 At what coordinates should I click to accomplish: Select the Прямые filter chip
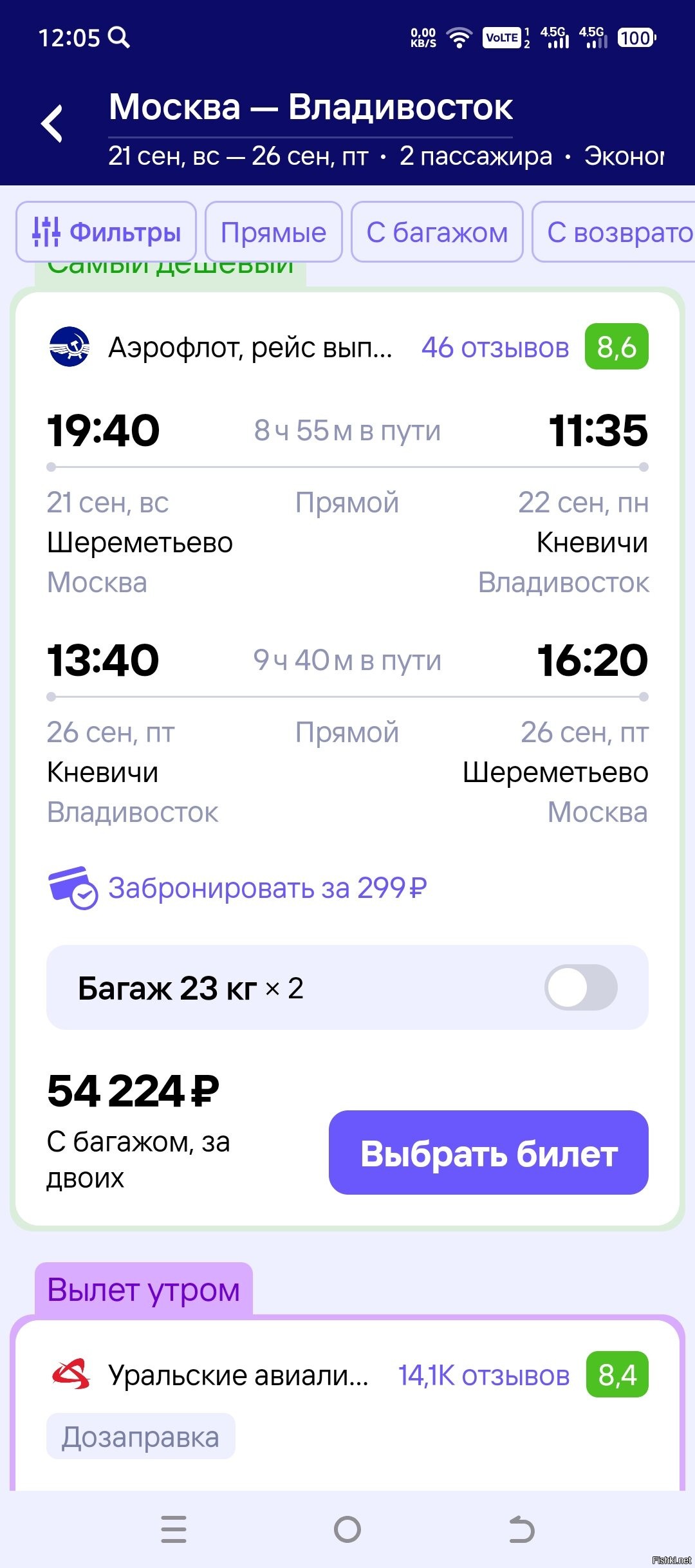point(273,232)
